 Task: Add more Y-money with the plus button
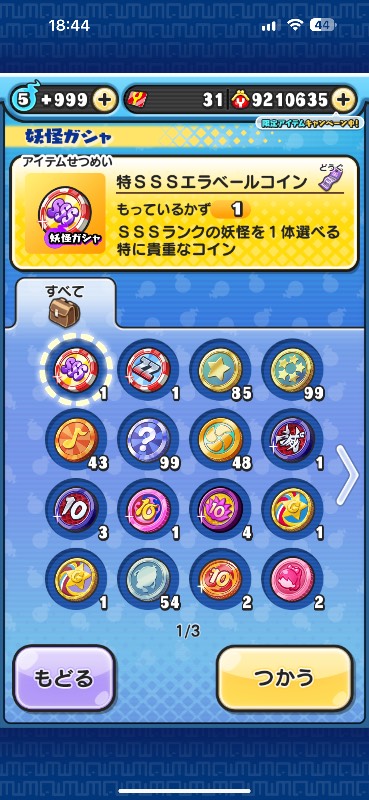[344, 100]
